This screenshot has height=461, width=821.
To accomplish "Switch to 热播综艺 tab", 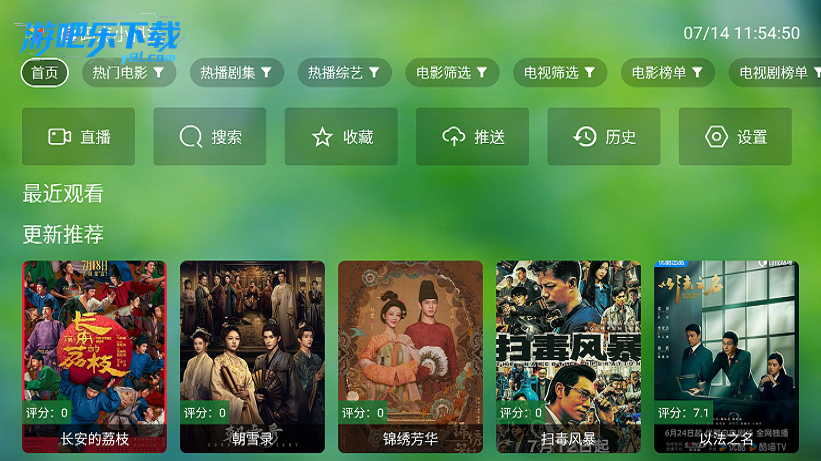I will point(344,73).
